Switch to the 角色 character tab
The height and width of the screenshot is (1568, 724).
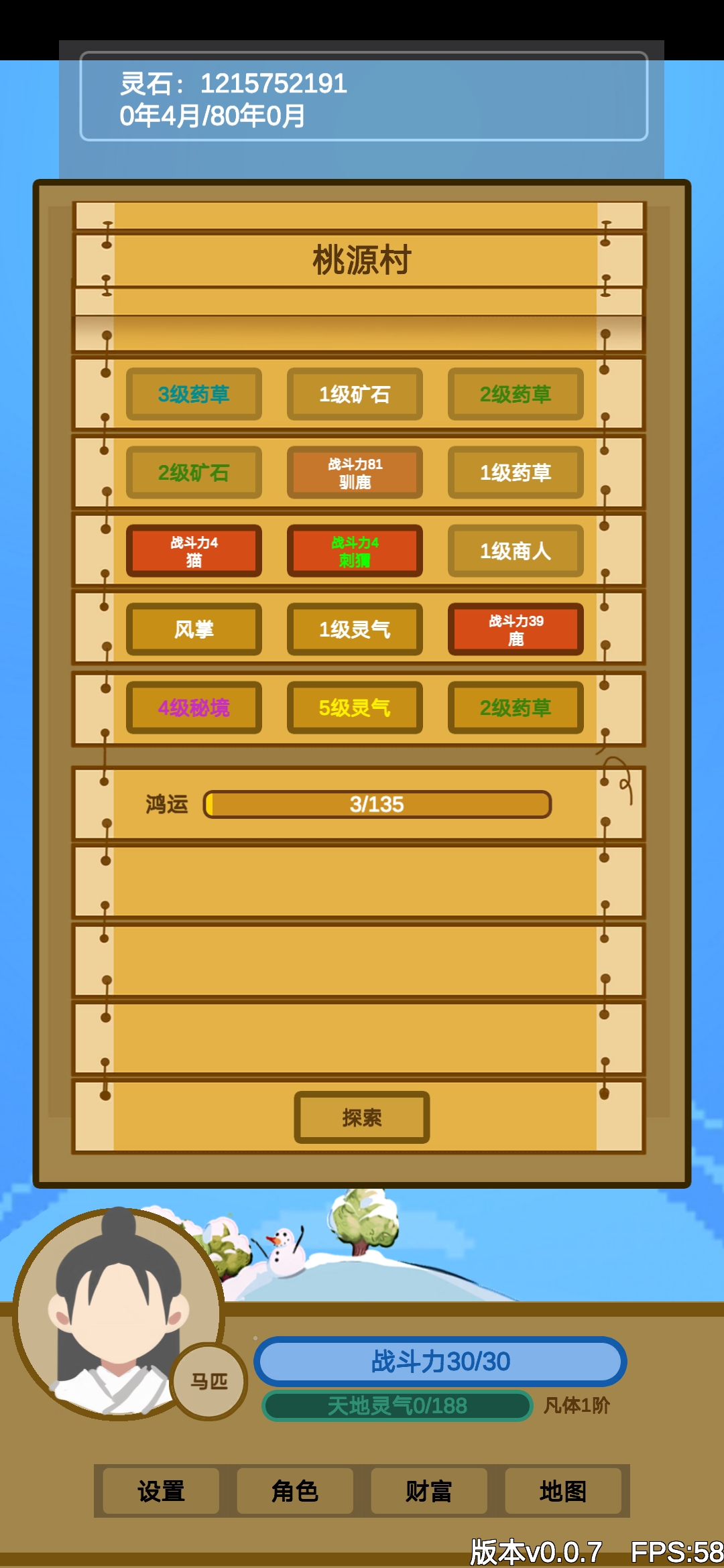coord(295,1491)
